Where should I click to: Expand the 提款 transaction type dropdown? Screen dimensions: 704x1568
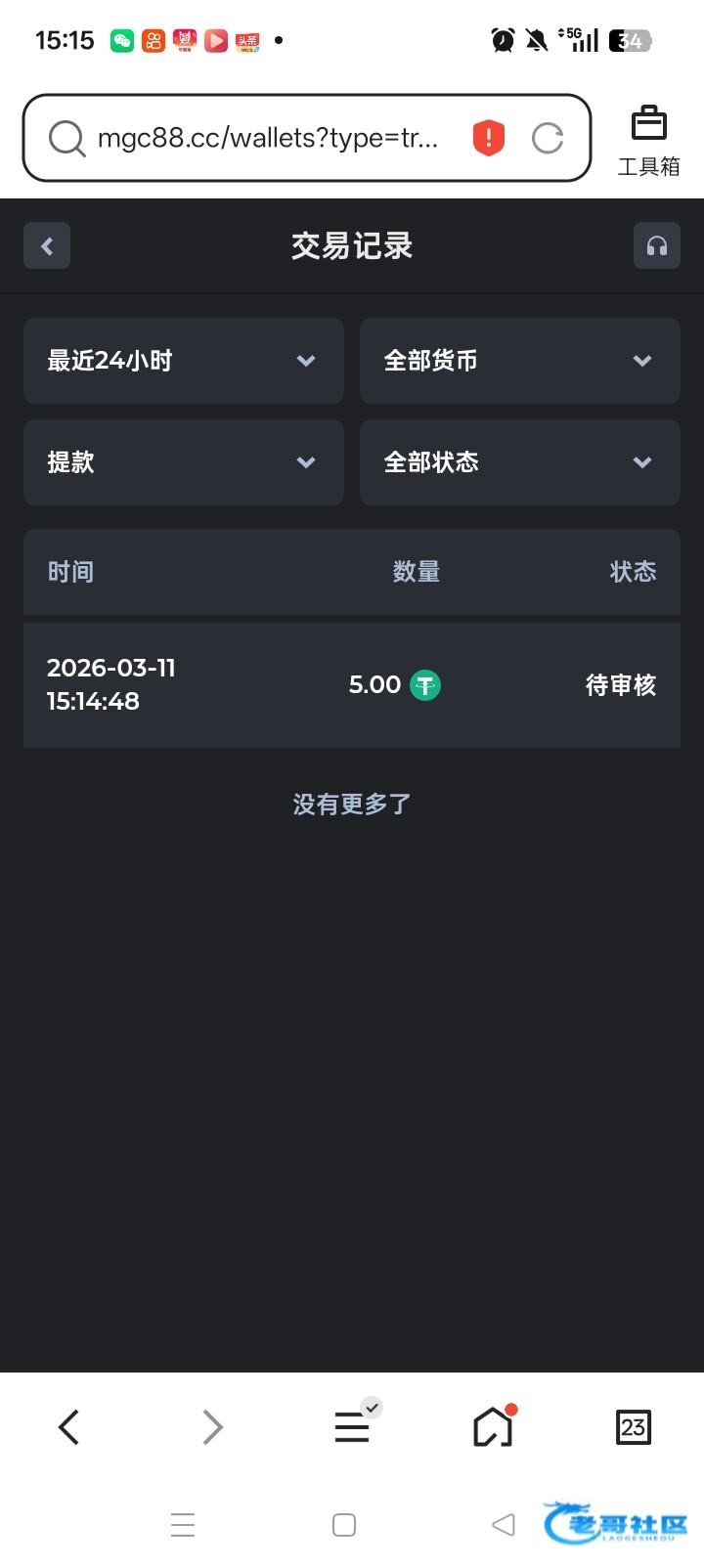point(184,462)
